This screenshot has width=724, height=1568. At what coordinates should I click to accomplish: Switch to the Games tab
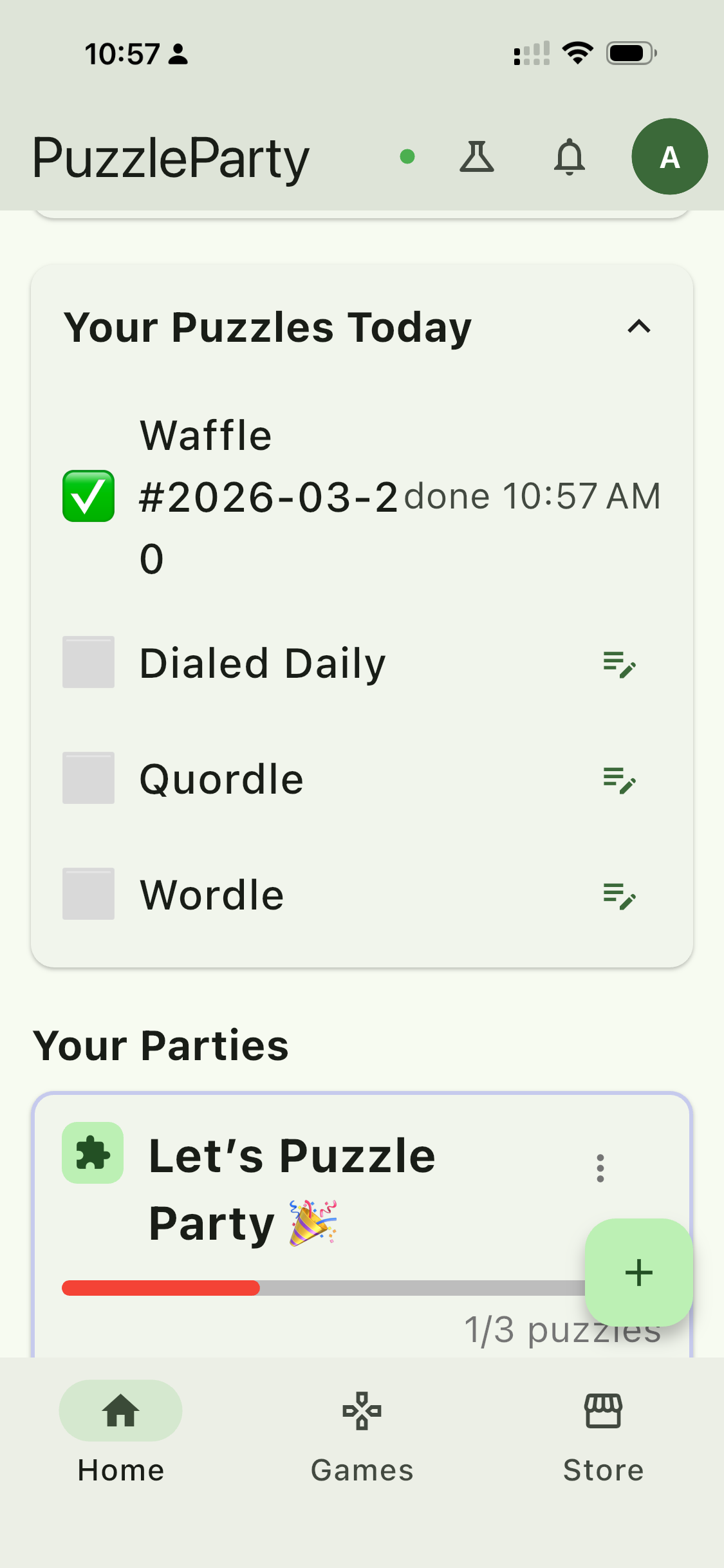pyautogui.click(x=362, y=1432)
